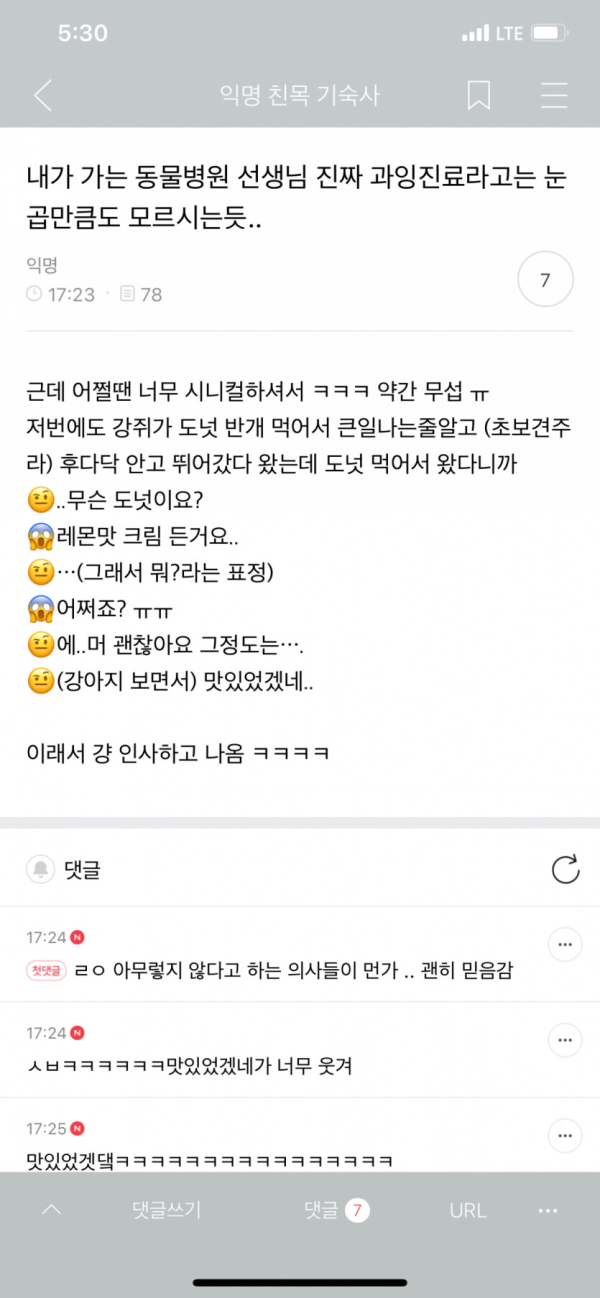Tap the circled 7 recommend button

[x=545, y=280]
